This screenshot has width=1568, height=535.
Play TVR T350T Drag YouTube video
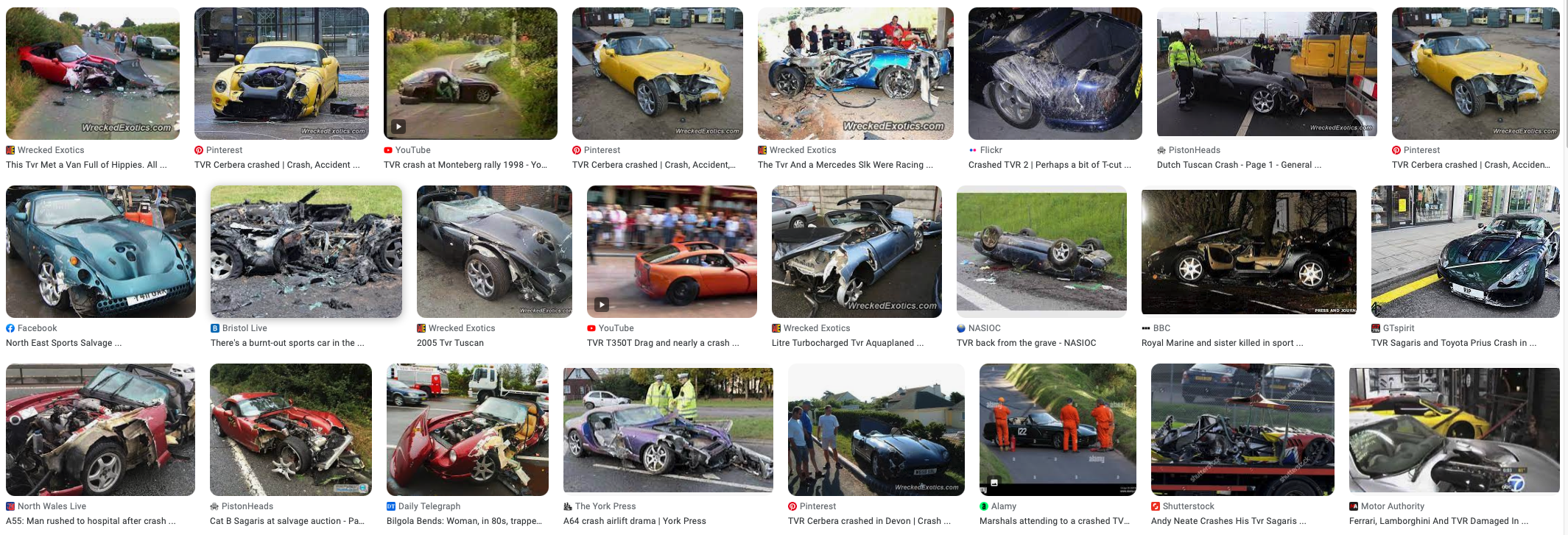[671, 252]
